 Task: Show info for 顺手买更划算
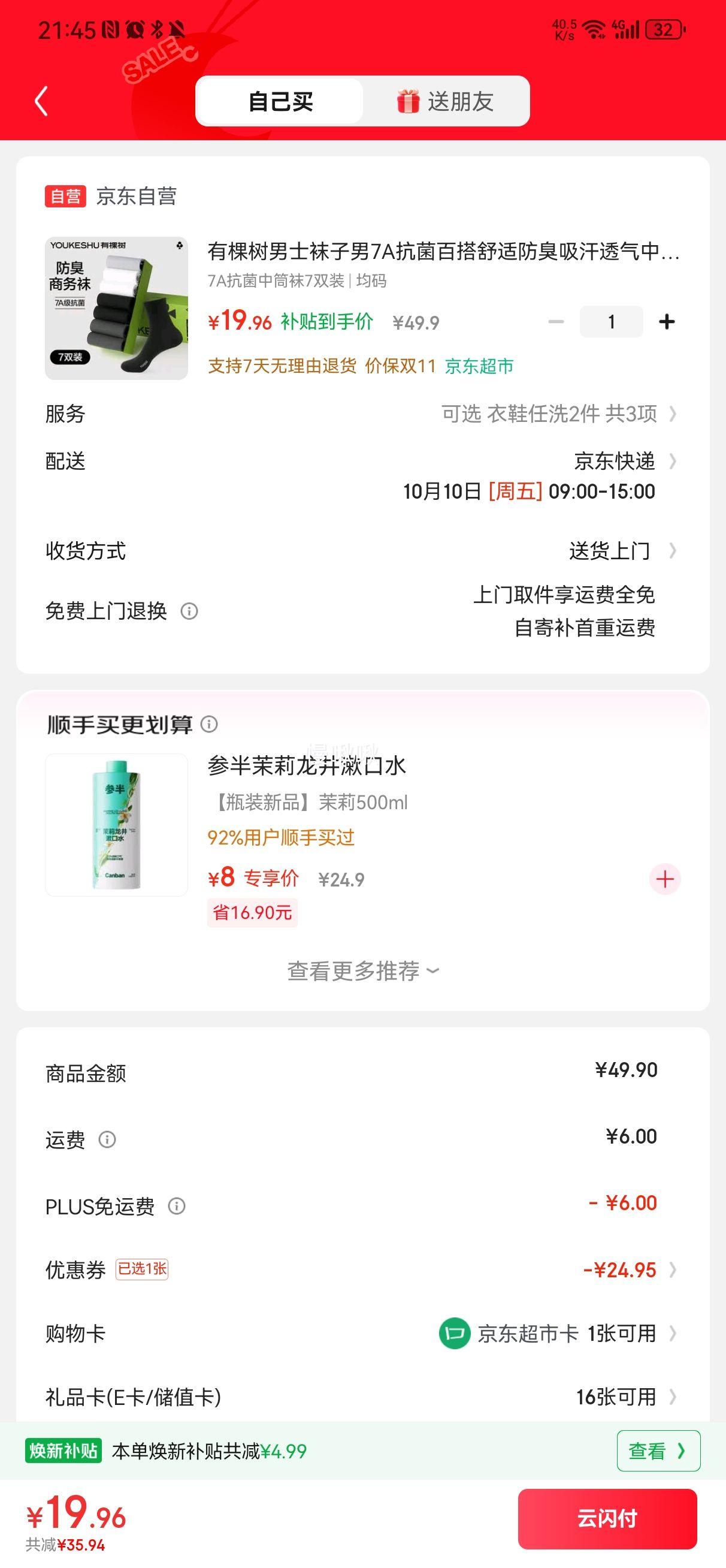(x=209, y=724)
